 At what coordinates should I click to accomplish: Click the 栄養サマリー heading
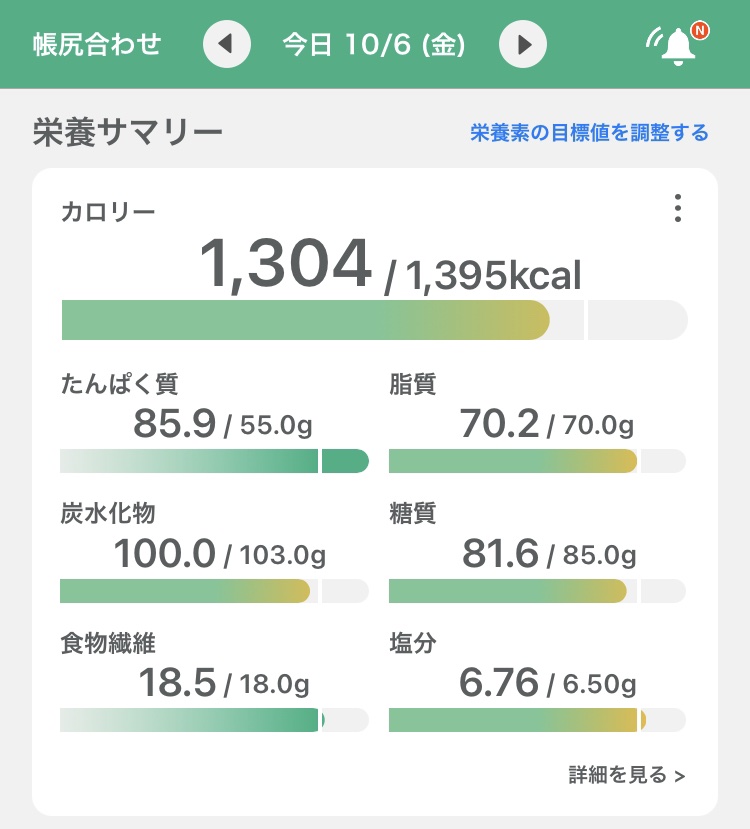[x=128, y=131]
